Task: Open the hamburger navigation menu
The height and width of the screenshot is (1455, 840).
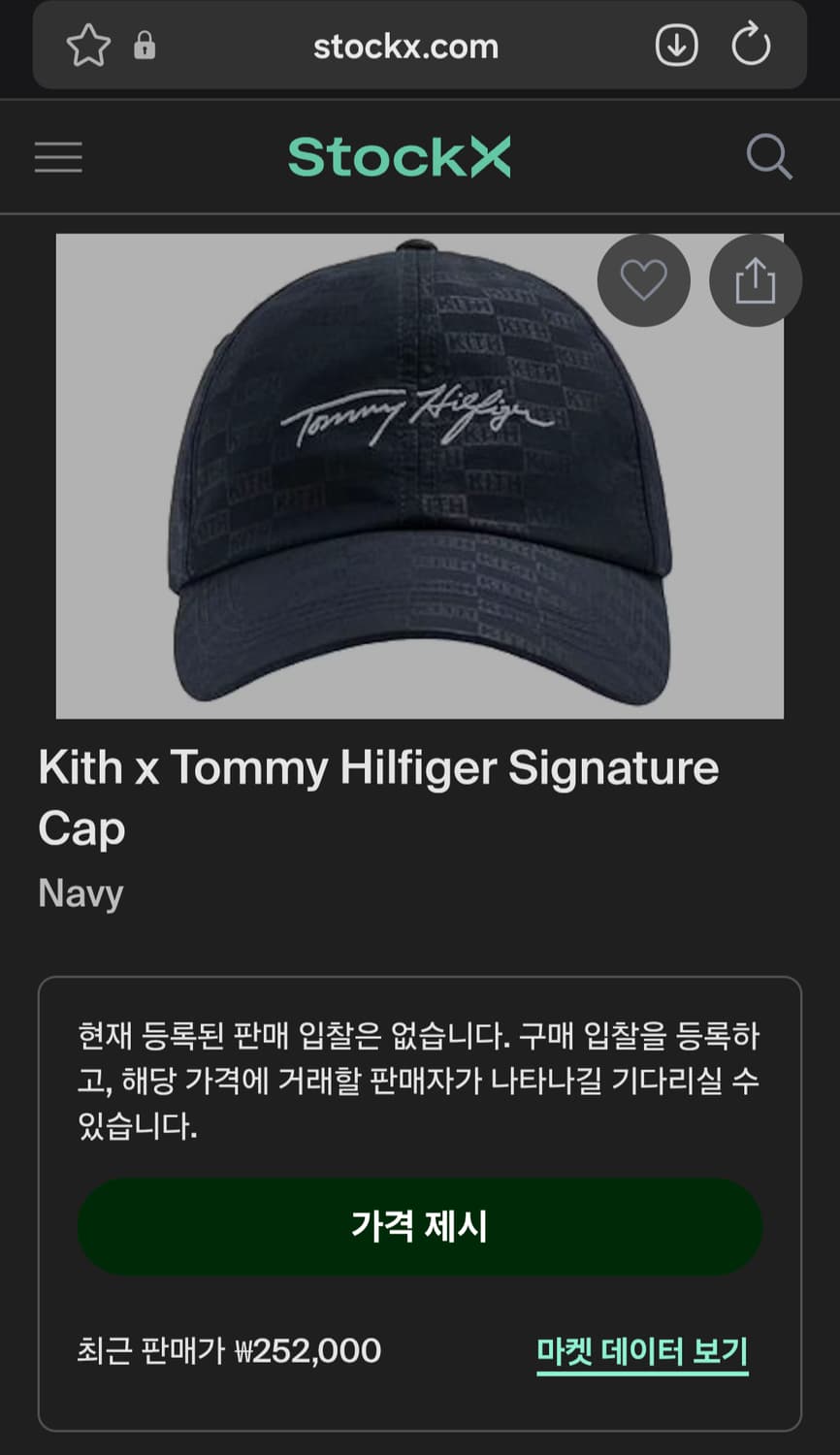Action: coord(58,156)
